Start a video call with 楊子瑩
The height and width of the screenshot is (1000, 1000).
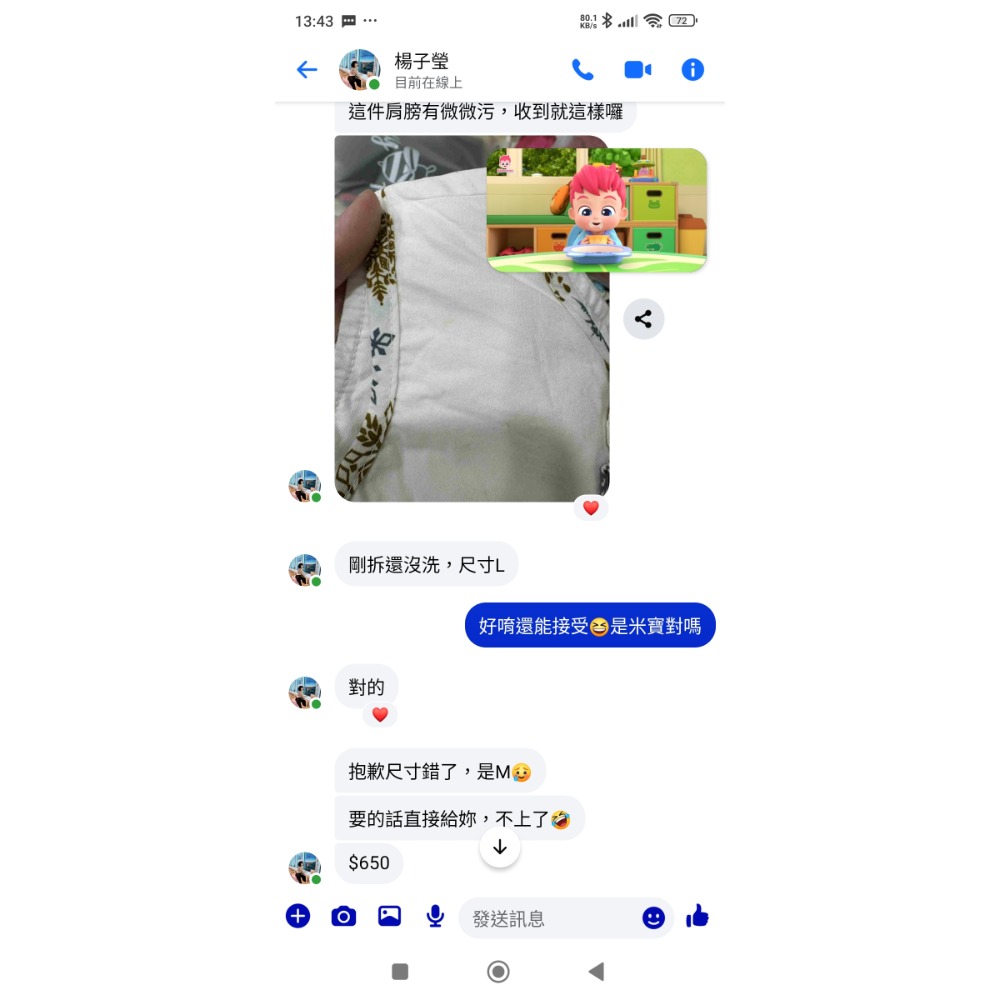tap(637, 69)
